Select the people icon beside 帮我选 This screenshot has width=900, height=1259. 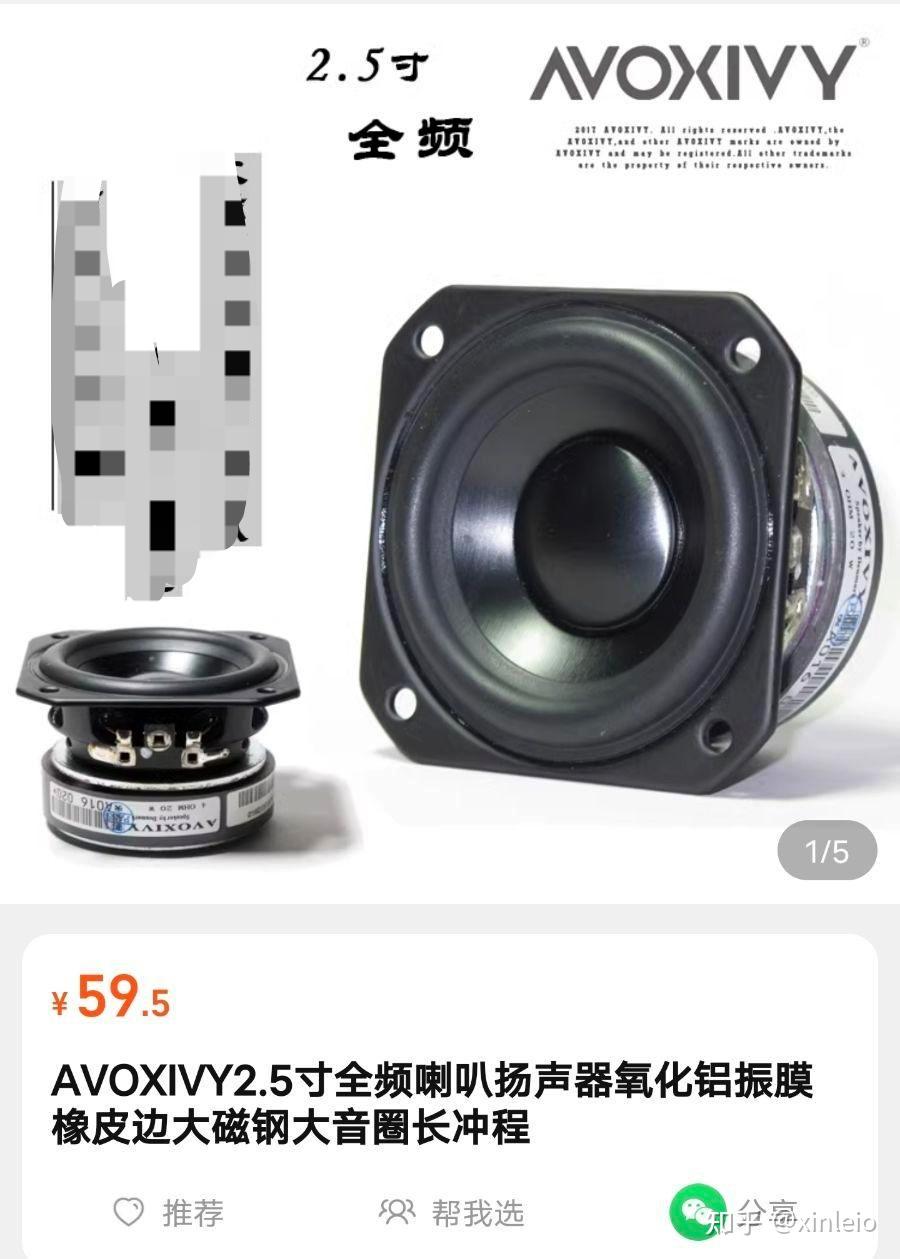click(396, 1214)
